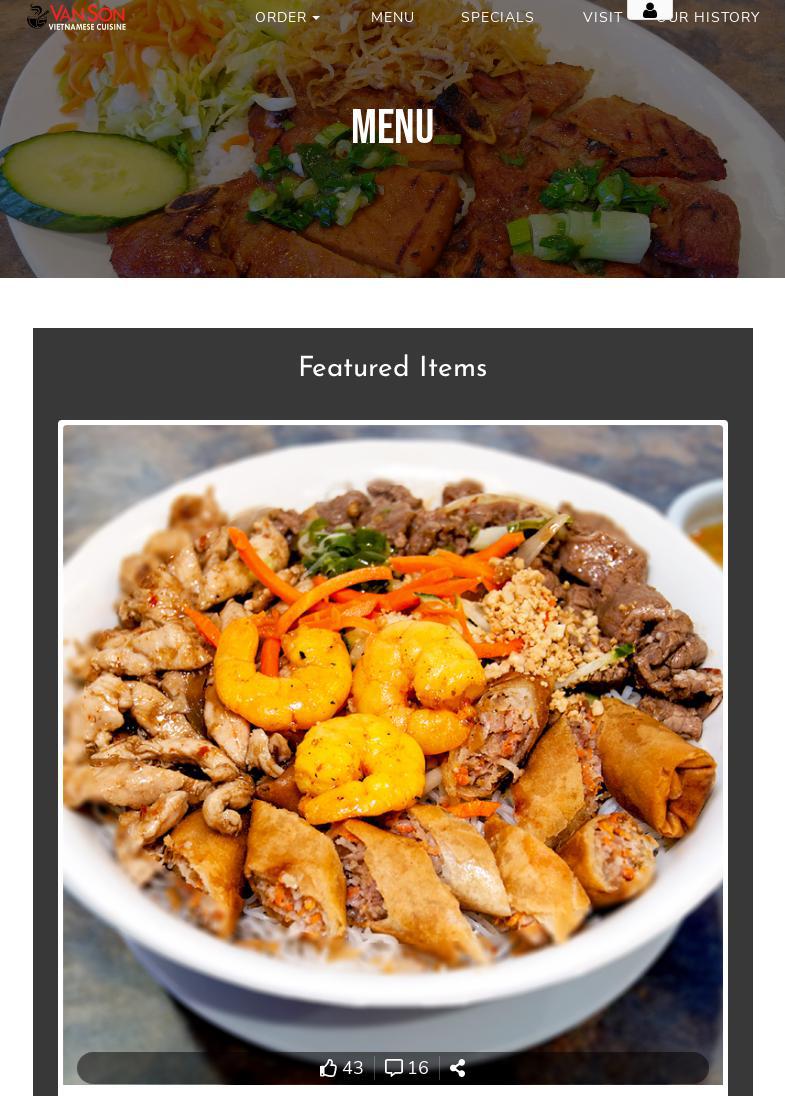The height and width of the screenshot is (1096, 785).
Task: Open comments on the featured item
Action: (407, 1068)
